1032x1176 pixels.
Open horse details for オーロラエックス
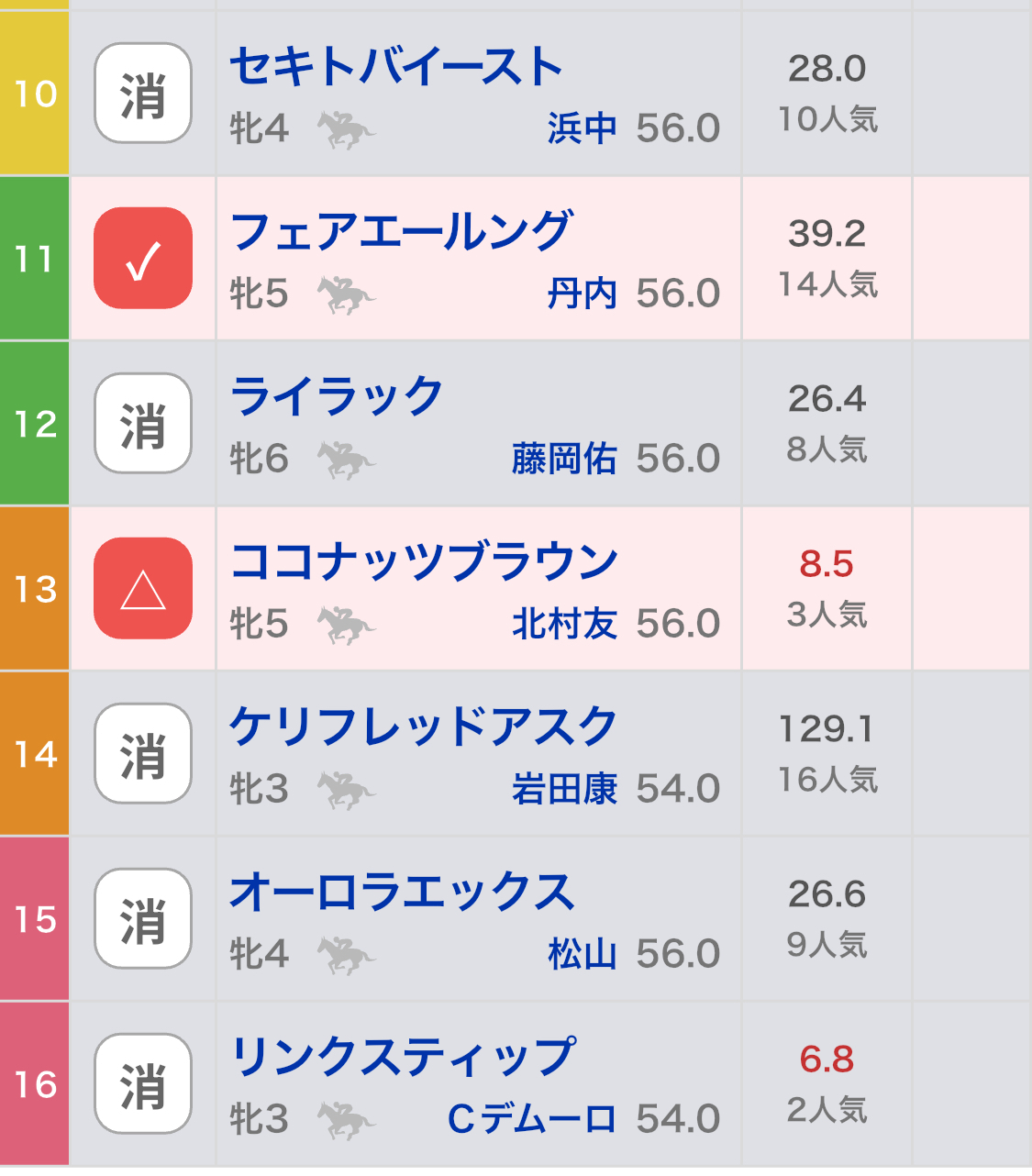click(401, 893)
